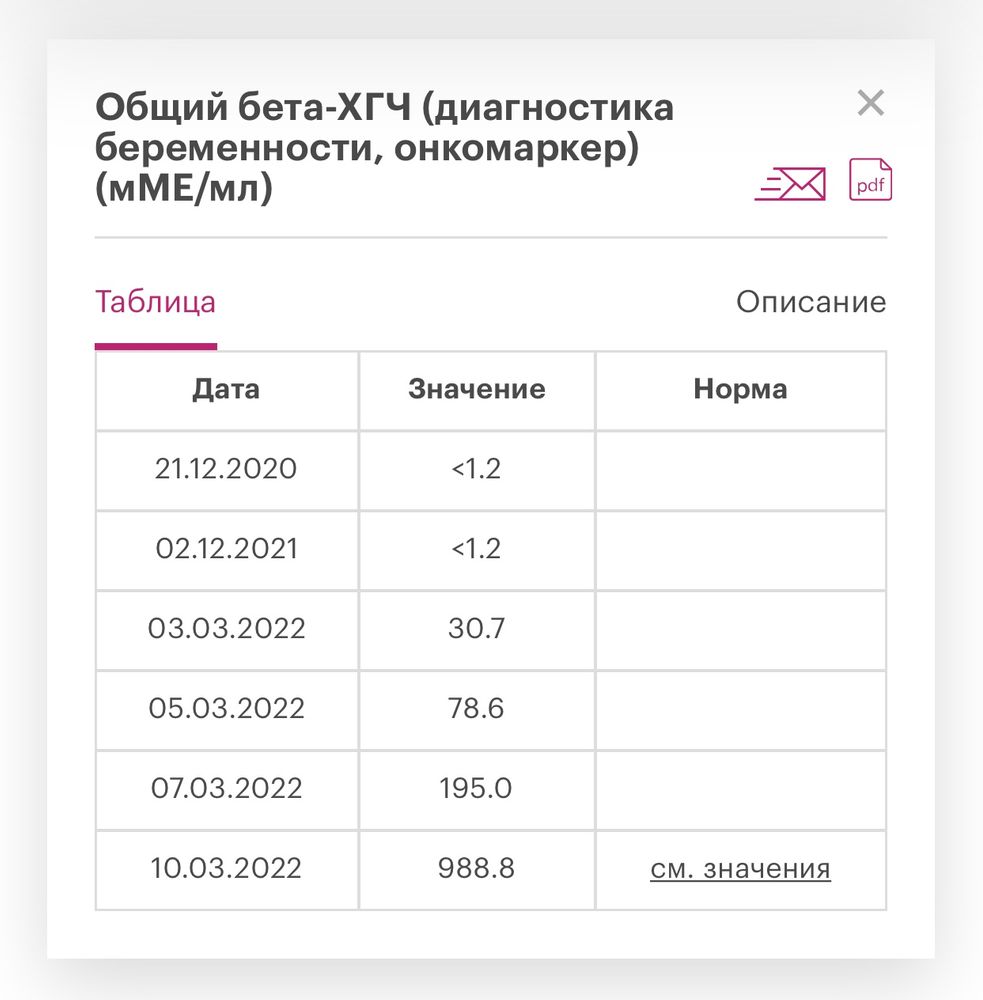
Task: Select the Значение column header
Action: tap(477, 390)
